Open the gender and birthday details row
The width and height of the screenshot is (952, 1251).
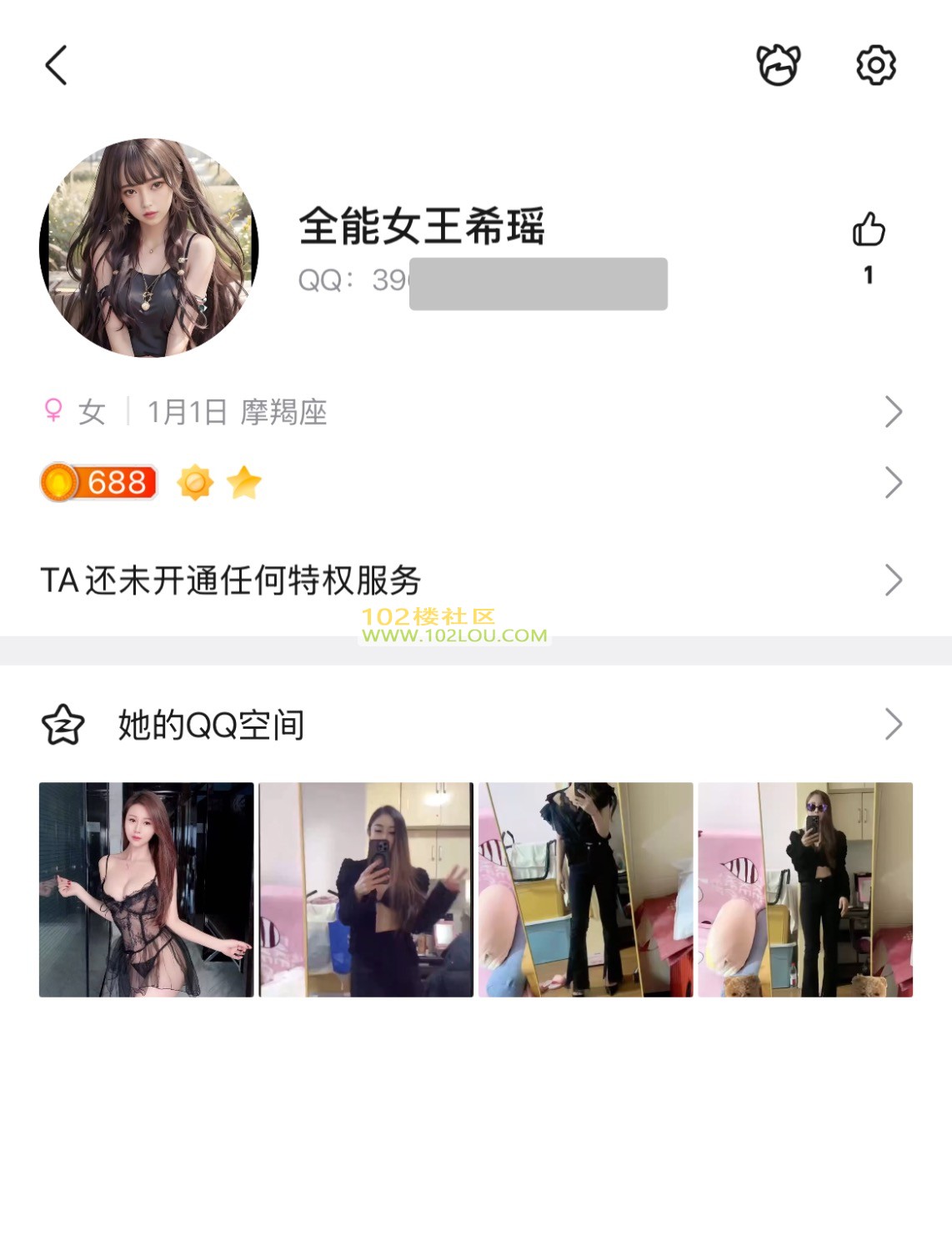(475, 411)
